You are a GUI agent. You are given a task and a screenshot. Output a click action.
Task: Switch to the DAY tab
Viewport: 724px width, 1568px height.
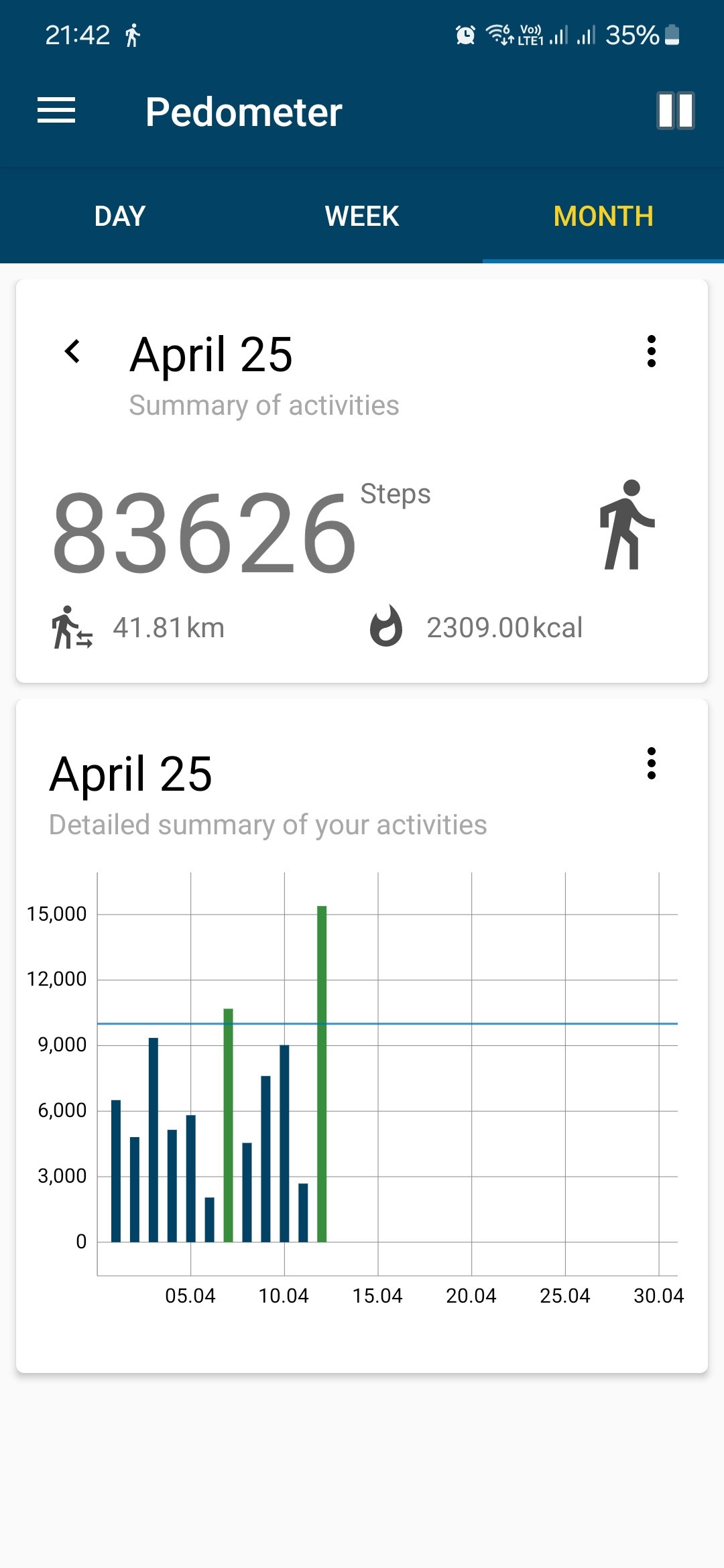[x=120, y=216]
